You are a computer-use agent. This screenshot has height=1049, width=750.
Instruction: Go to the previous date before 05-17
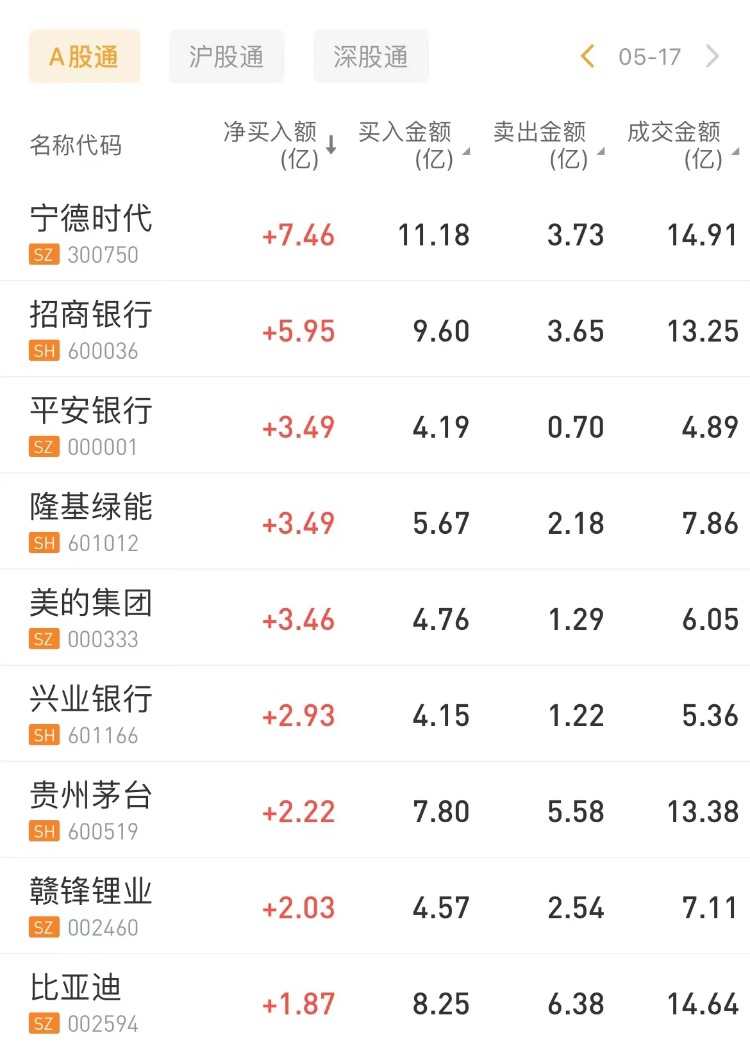point(588,57)
